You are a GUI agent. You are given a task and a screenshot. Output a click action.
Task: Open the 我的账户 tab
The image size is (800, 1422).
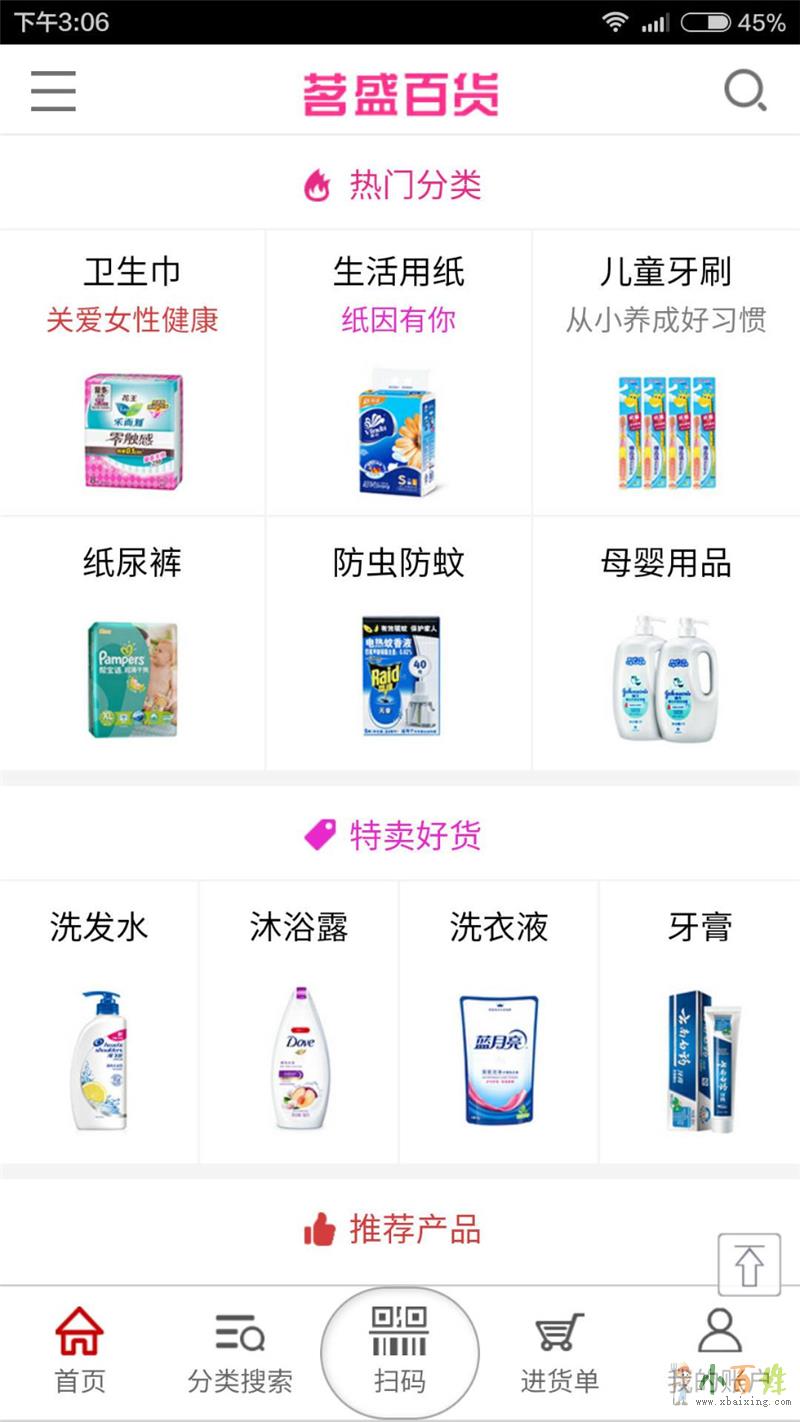pos(719,1351)
